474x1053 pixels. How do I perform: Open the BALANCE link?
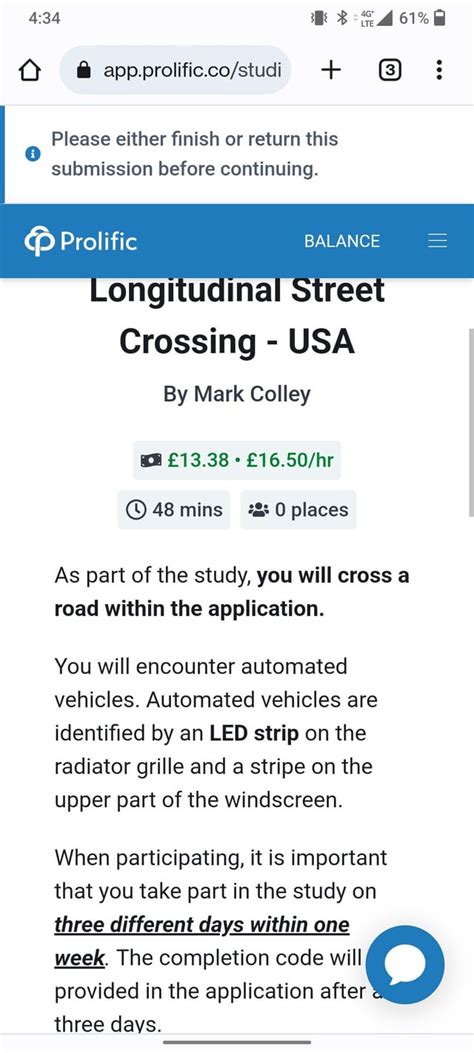[x=342, y=241]
